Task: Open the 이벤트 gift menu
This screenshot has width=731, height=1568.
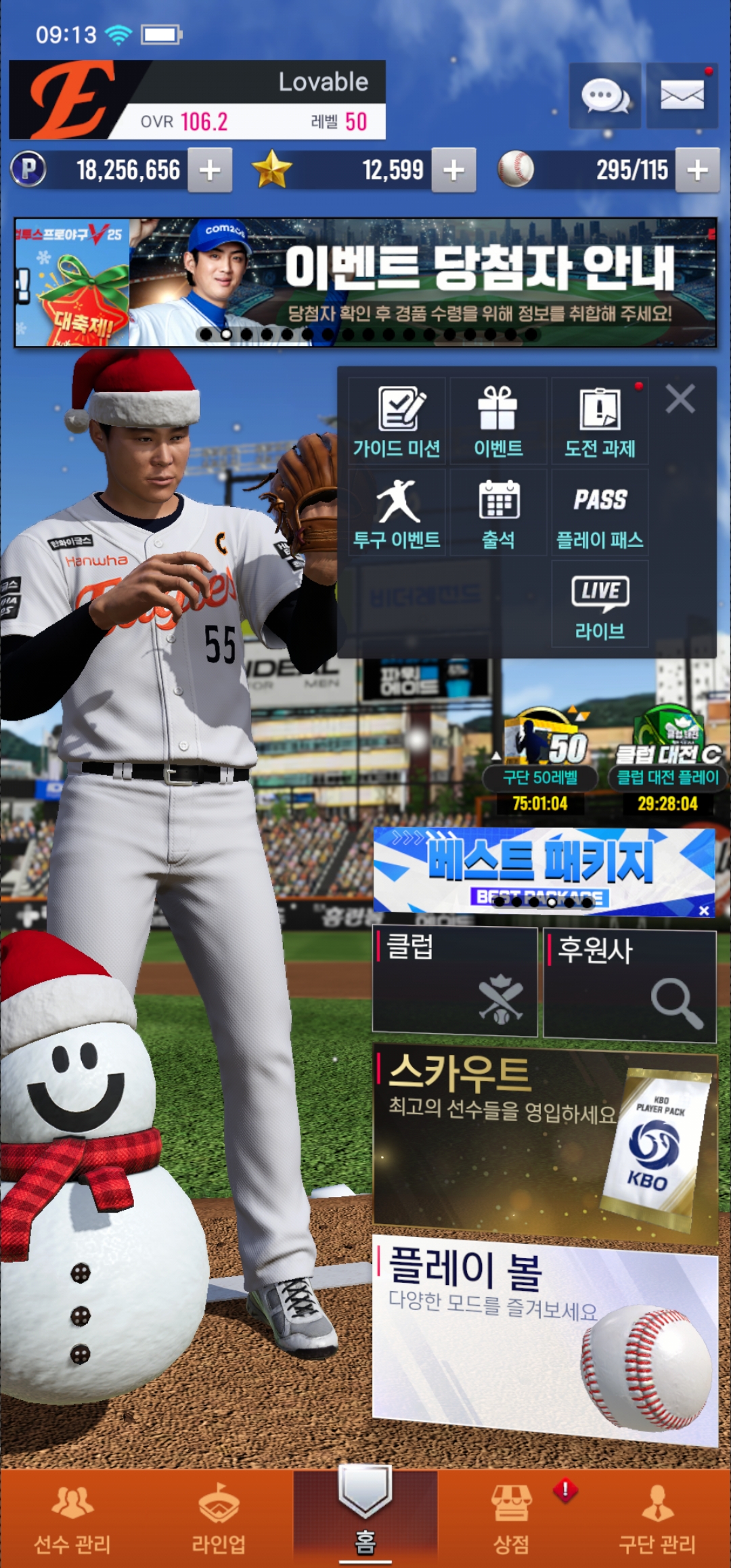Action: (498, 421)
